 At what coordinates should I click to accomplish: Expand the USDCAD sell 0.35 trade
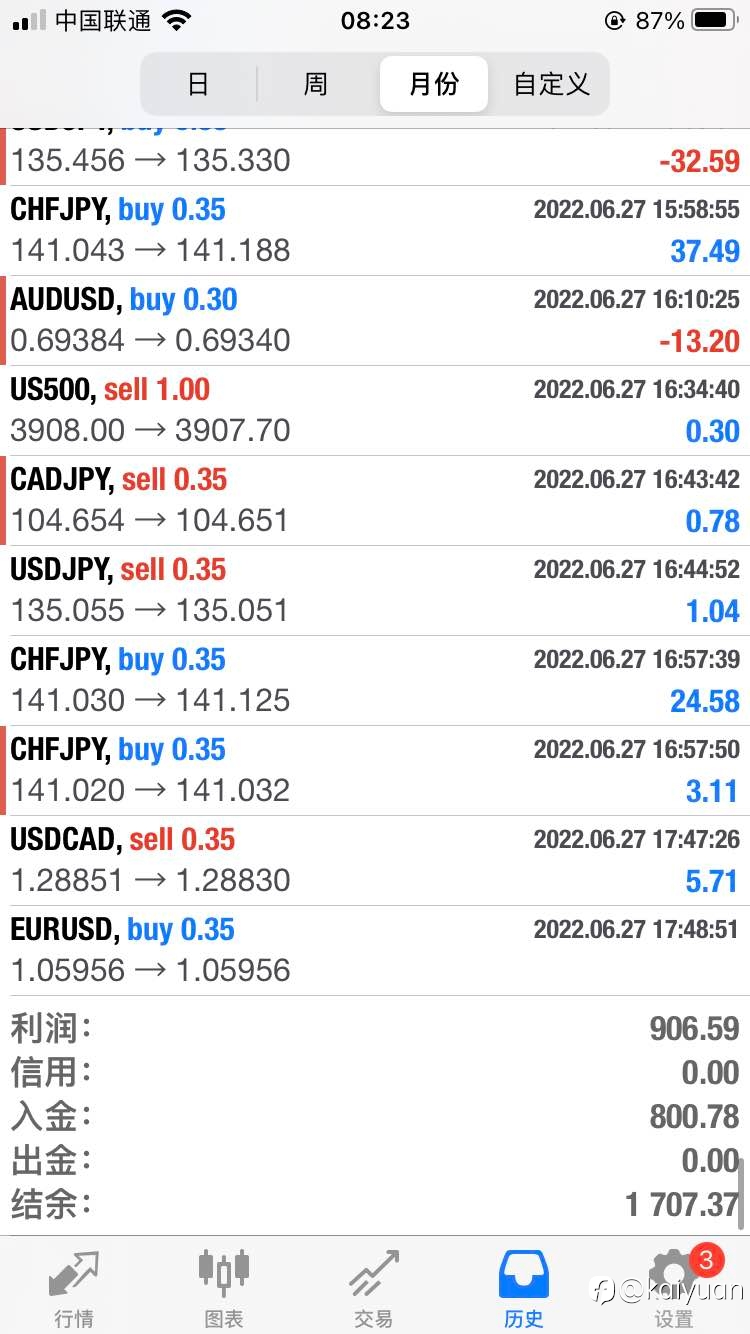click(375, 860)
